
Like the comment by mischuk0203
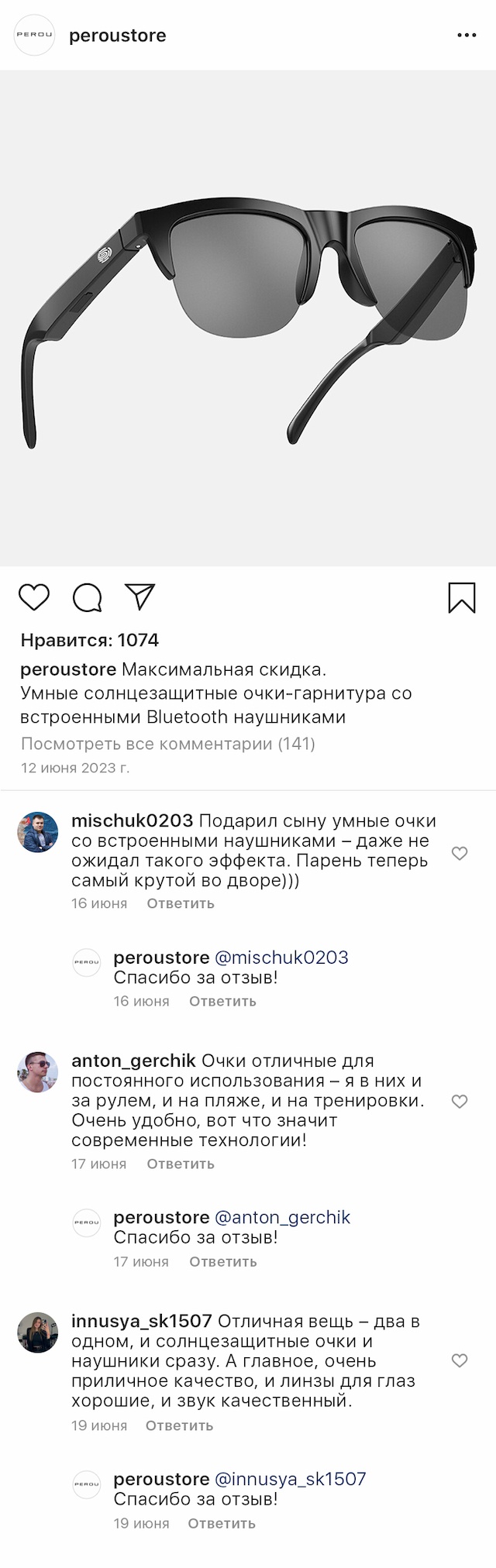(x=460, y=853)
